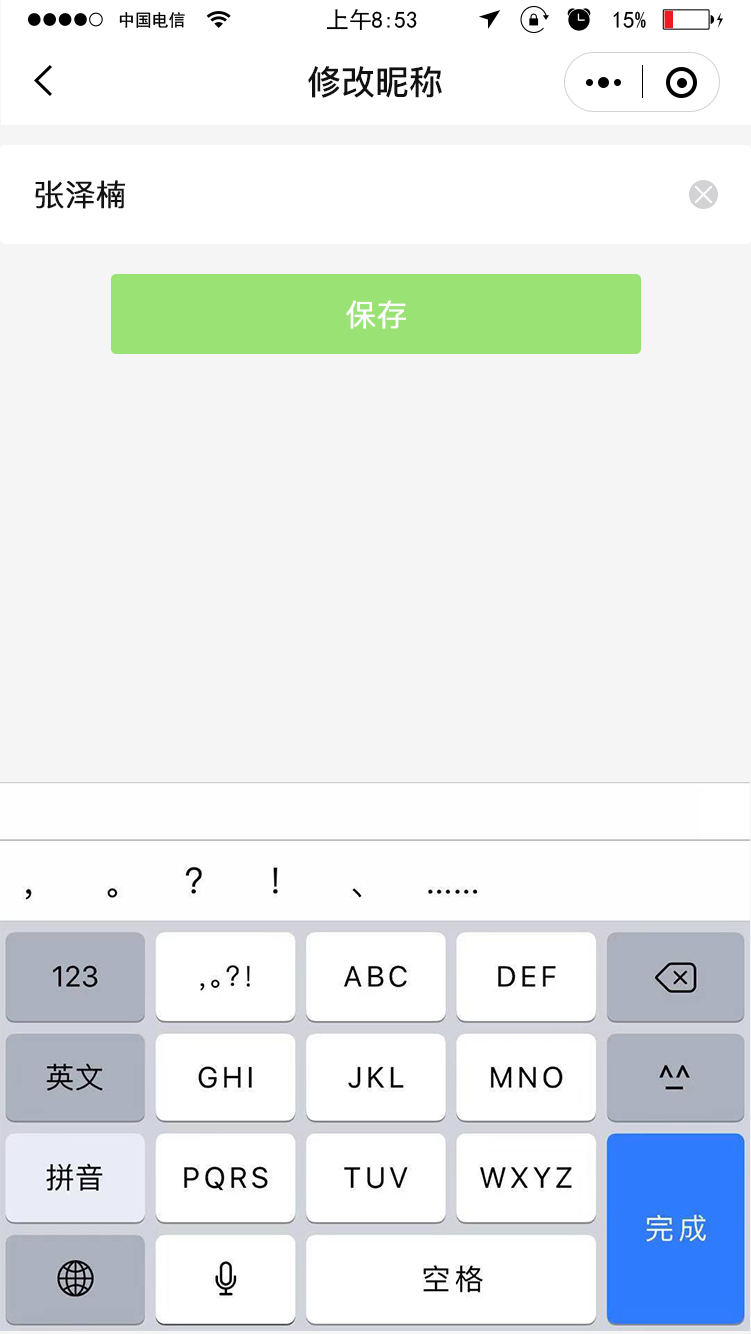Open the mini program three-dot menu
This screenshot has width=751, height=1334.
[603, 82]
